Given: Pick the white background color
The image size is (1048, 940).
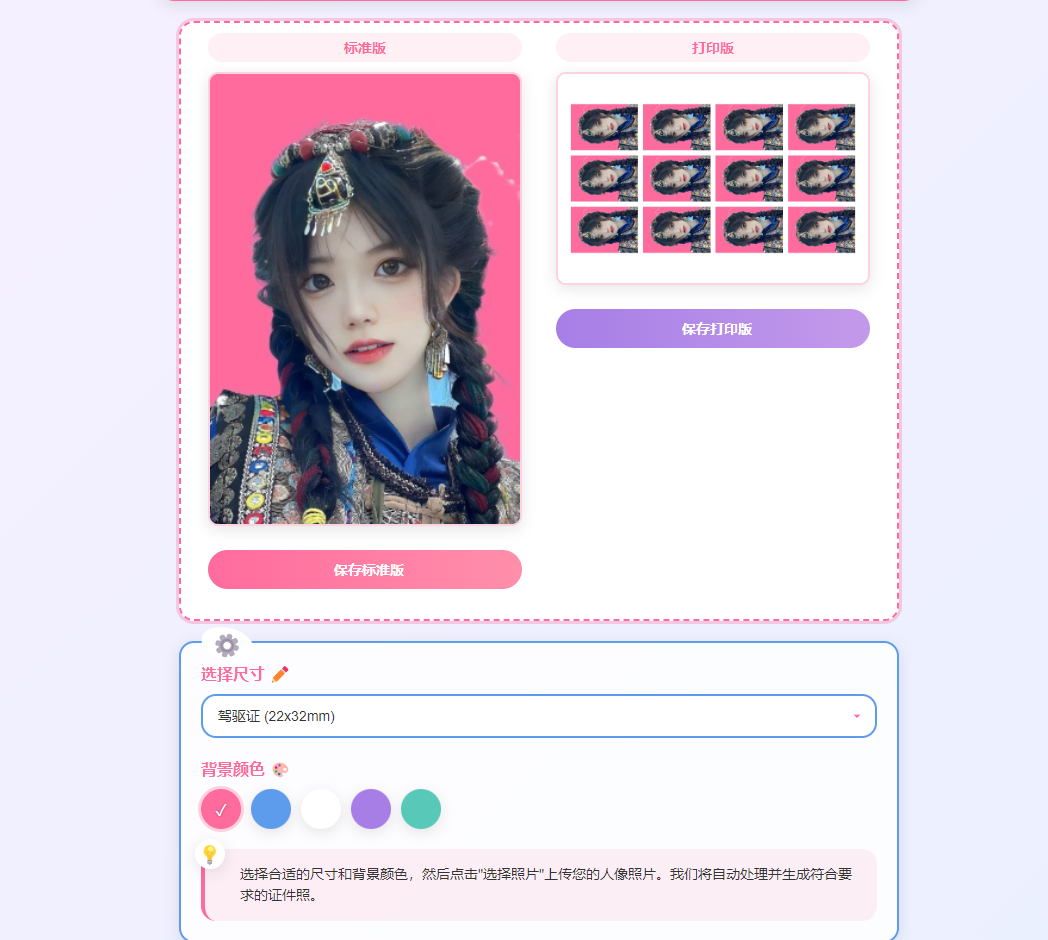Looking at the screenshot, I should [321, 809].
